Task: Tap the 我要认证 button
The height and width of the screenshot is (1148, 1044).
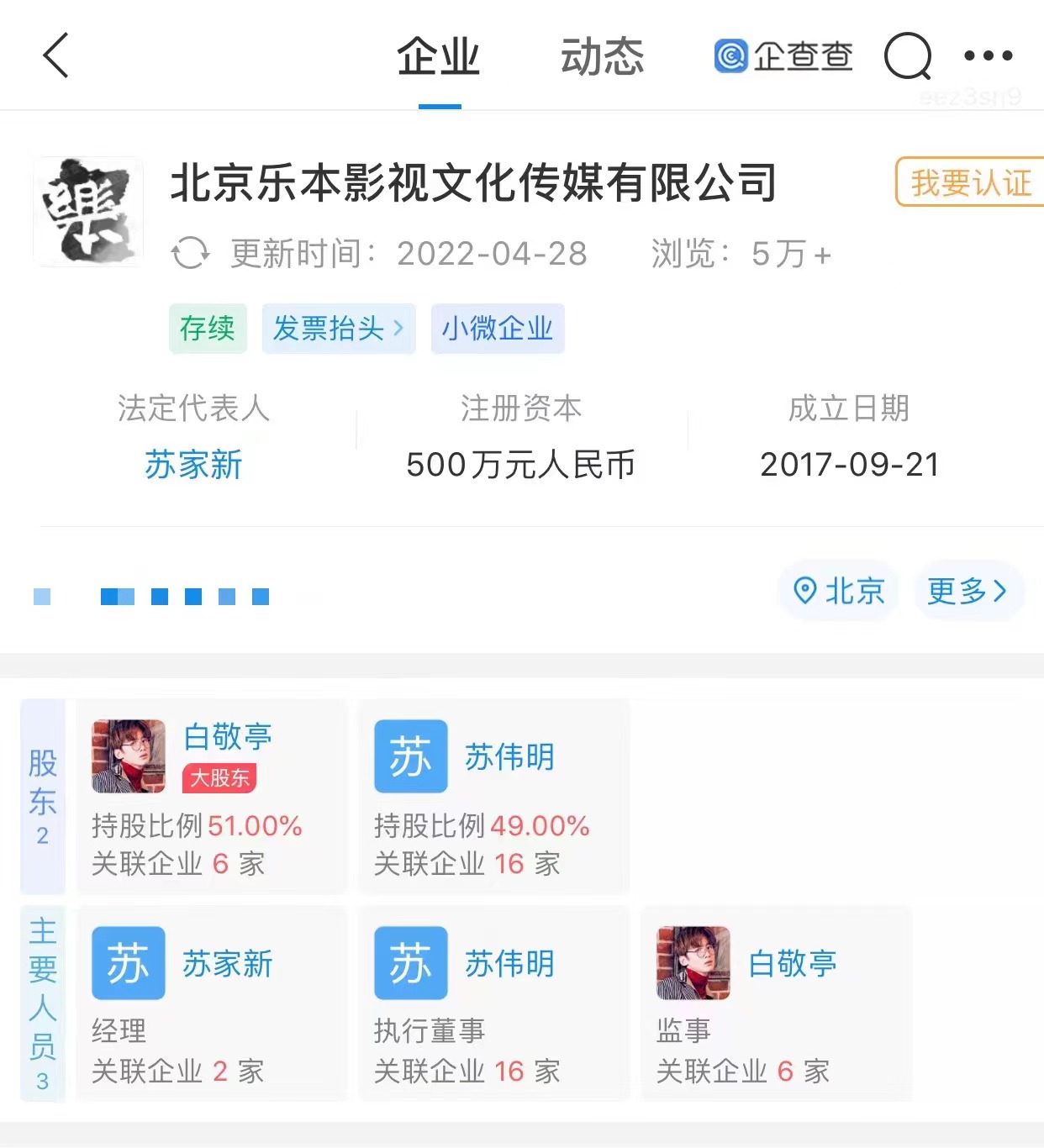Action: point(970,182)
